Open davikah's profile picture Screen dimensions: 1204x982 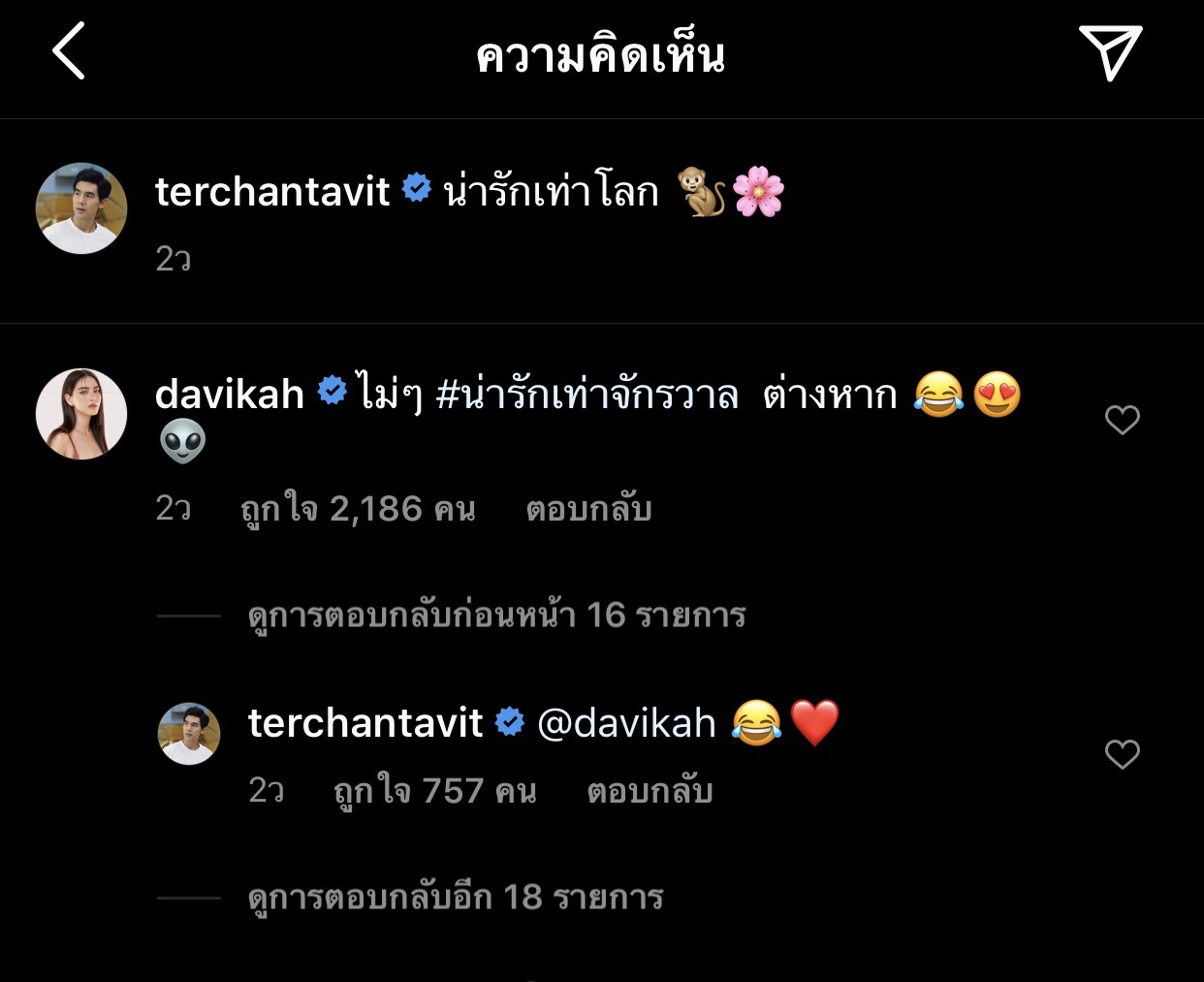pyautogui.click(x=81, y=414)
